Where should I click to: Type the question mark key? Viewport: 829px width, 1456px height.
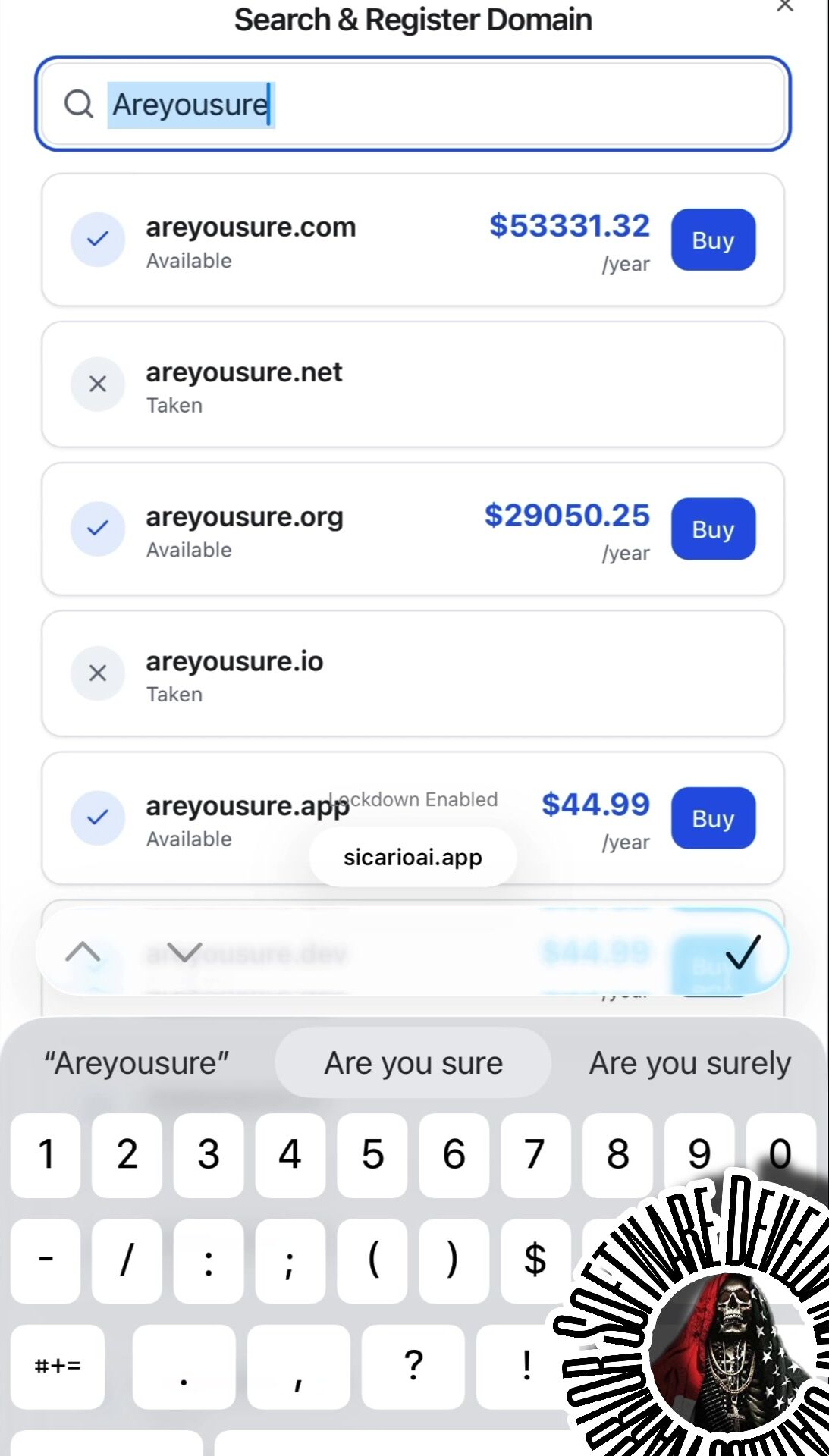pyautogui.click(x=413, y=1366)
